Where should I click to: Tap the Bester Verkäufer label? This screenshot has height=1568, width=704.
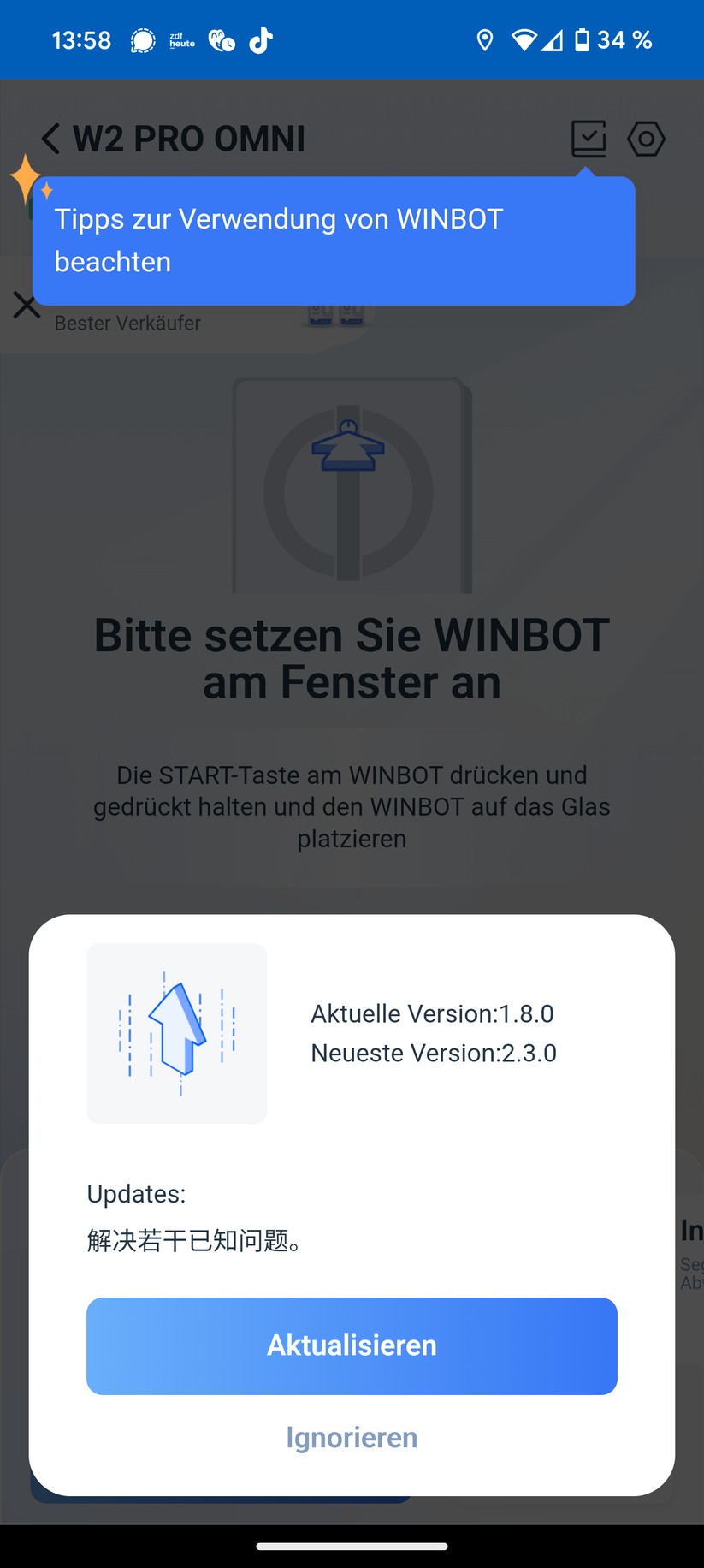pos(127,324)
